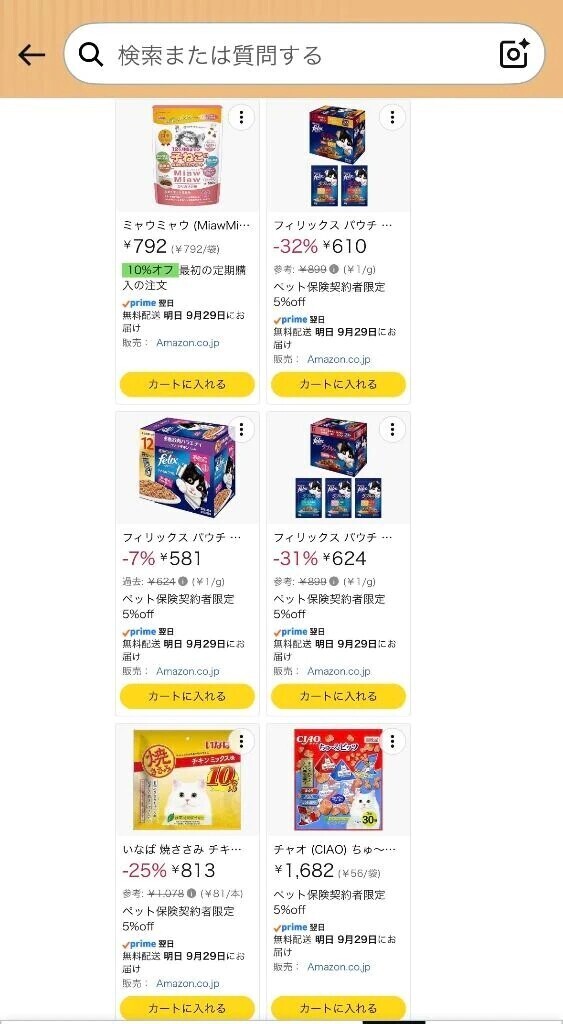Add ¥610 フィリックス パウチ to cart
This screenshot has height=1024, width=563.
[338, 384]
